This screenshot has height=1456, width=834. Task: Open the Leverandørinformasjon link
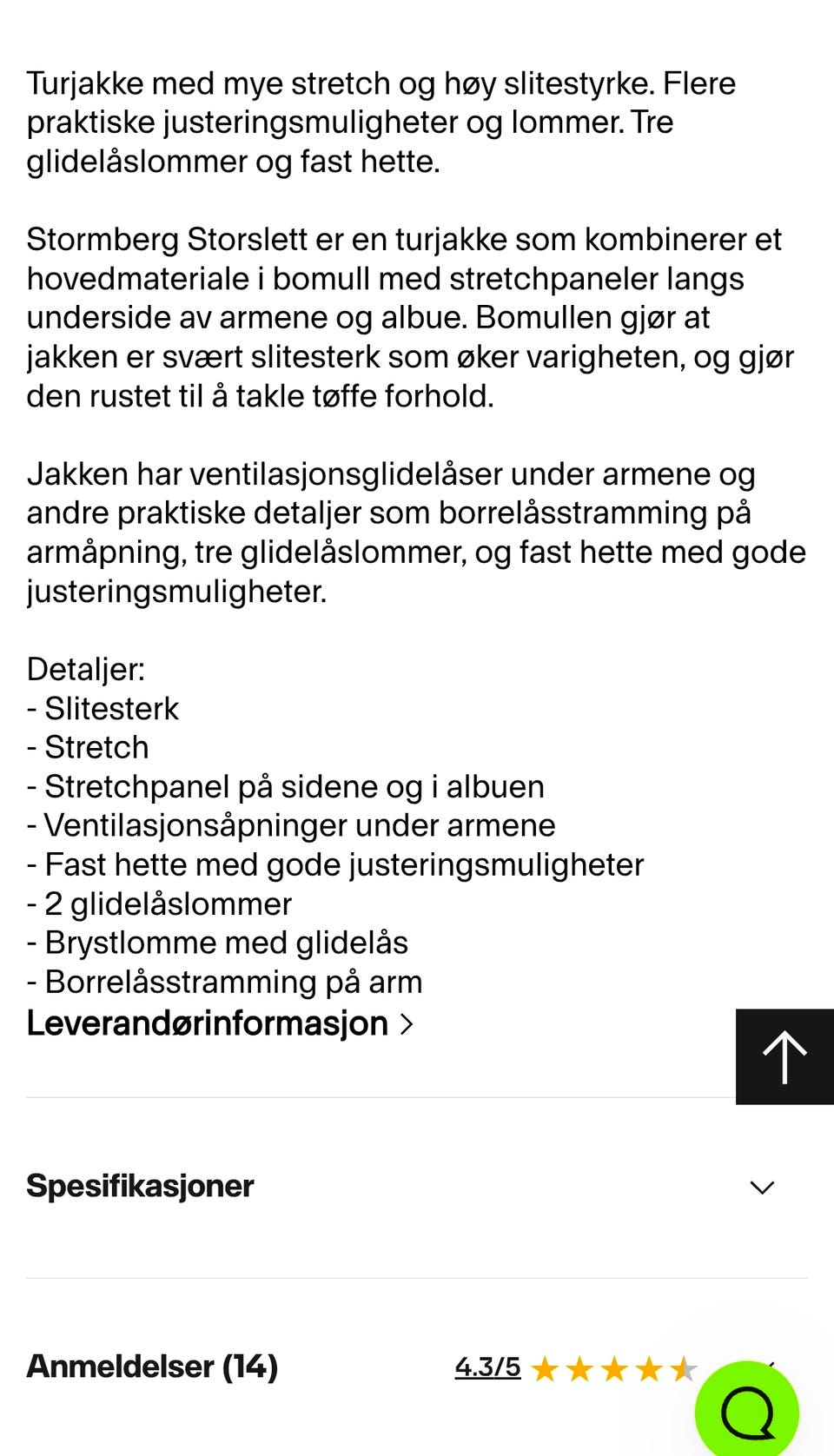pyautogui.click(x=205, y=1025)
